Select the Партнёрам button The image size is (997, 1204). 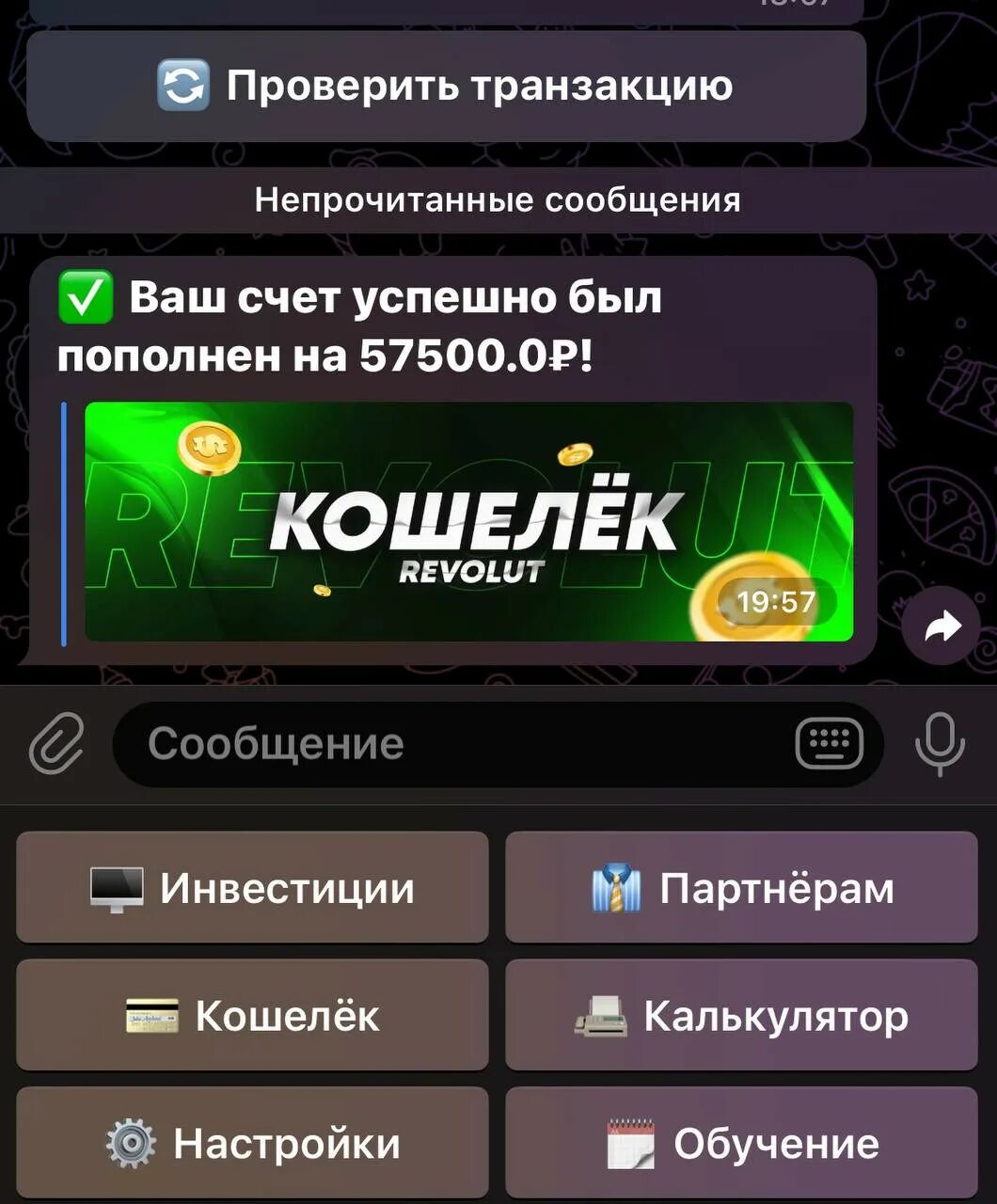coord(742,887)
